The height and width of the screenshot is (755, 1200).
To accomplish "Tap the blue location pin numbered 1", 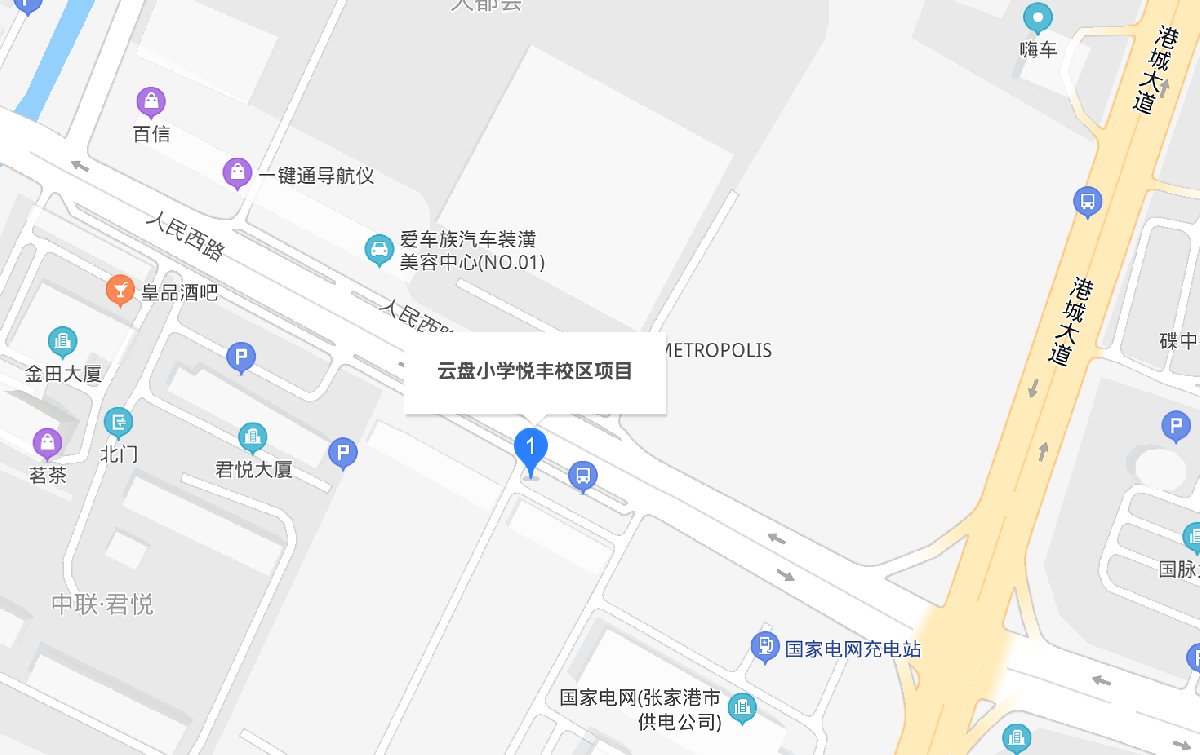I will point(530,448).
